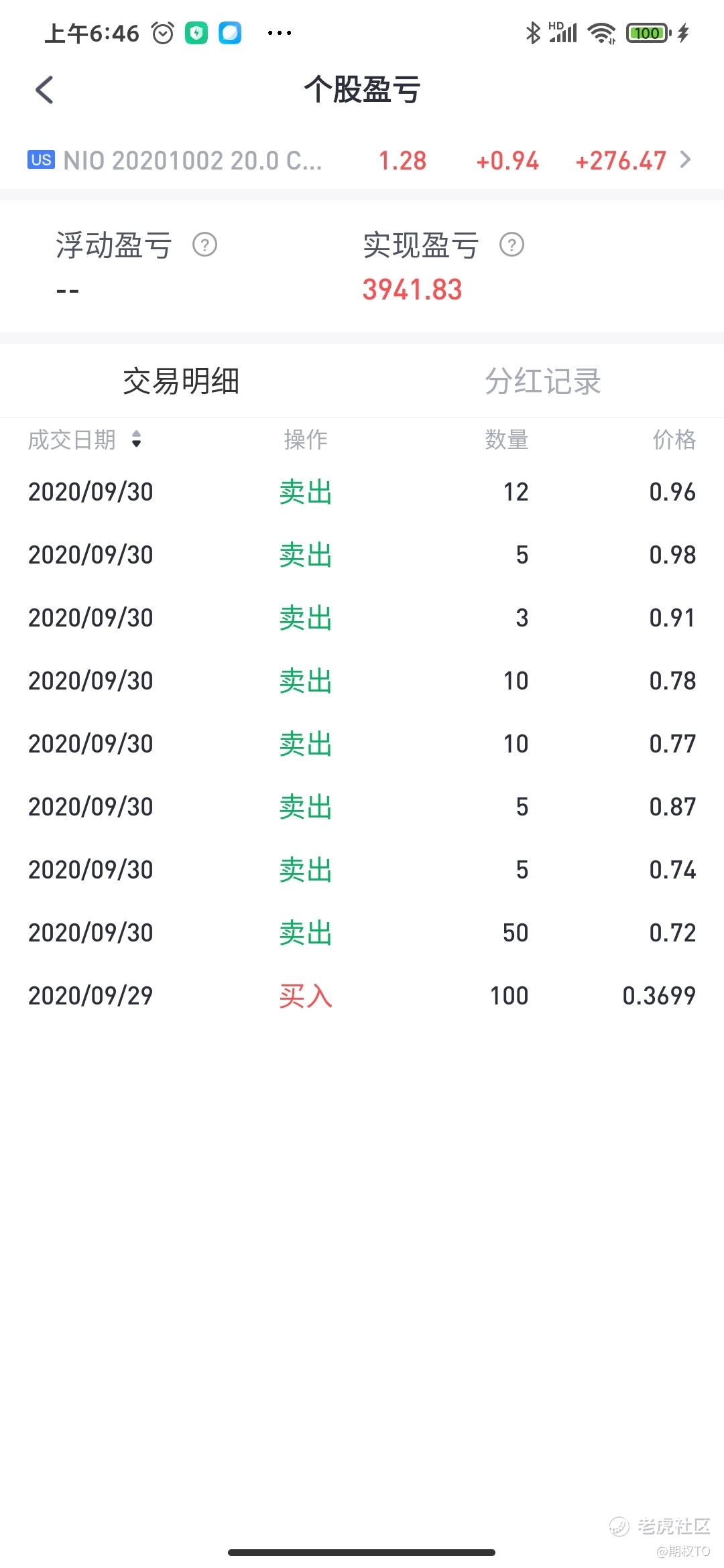Viewport: 724px width, 1568px height.
Task: Show help for 浮动盈亏
Action: coord(204,245)
